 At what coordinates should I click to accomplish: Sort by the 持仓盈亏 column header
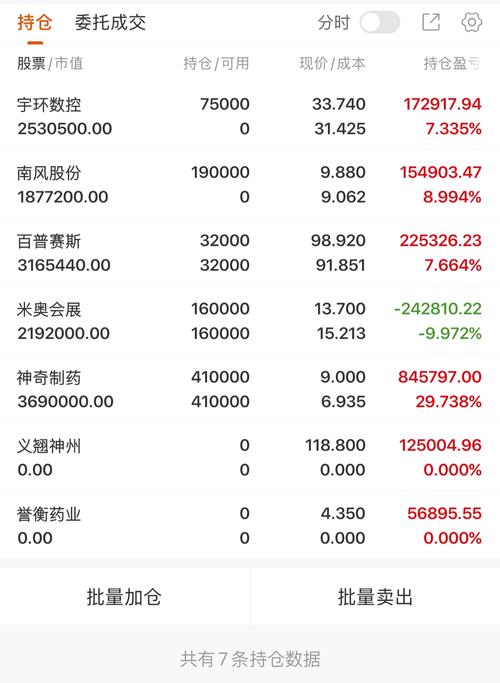[x=453, y=64]
